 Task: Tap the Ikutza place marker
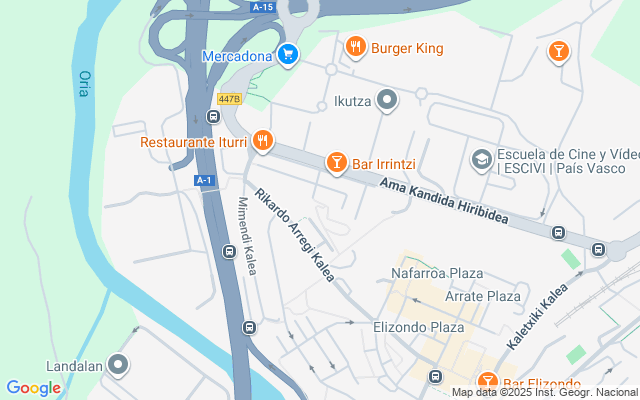click(389, 99)
